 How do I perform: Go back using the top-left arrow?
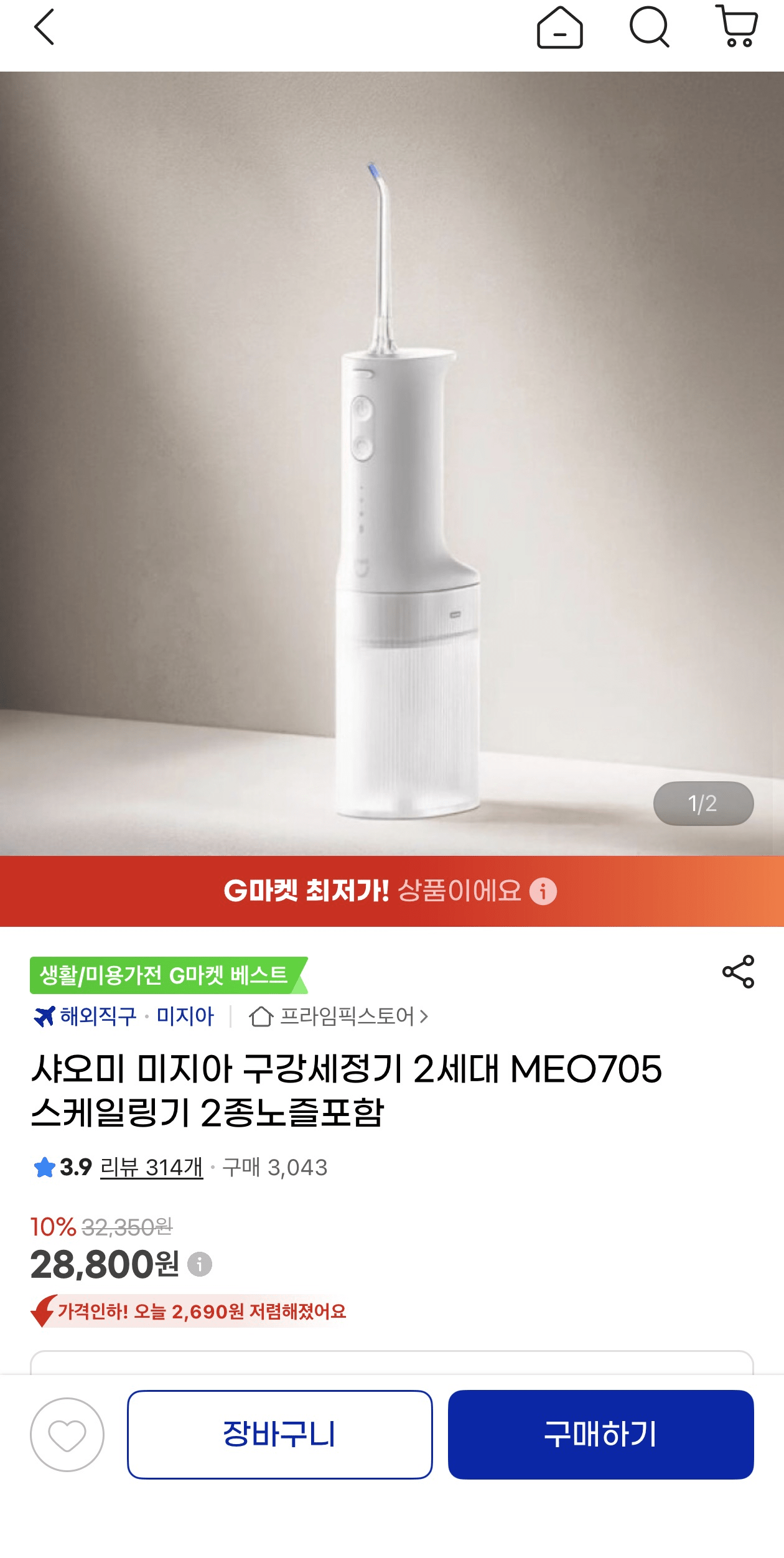tap(44, 27)
